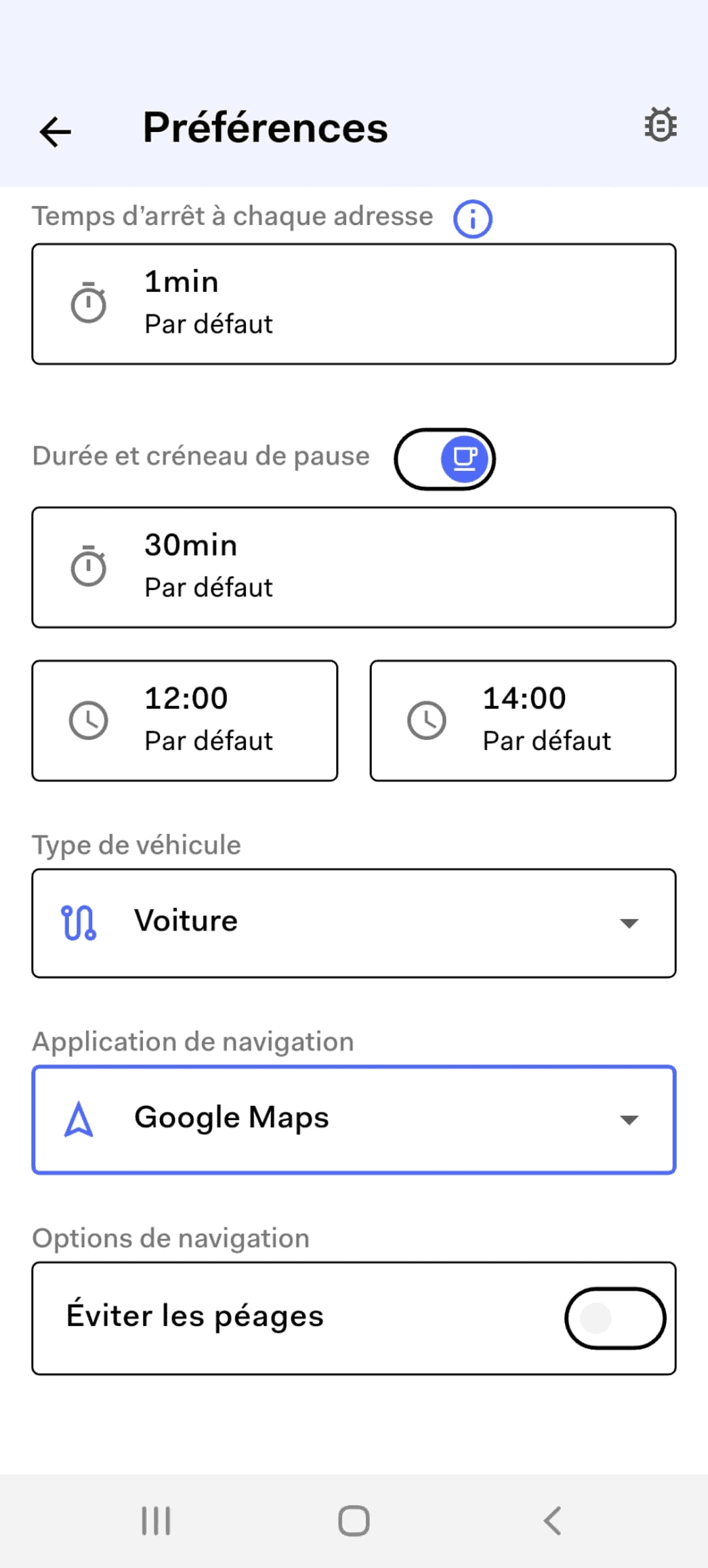Select the 12:00 break start time

[x=184, y=719]
